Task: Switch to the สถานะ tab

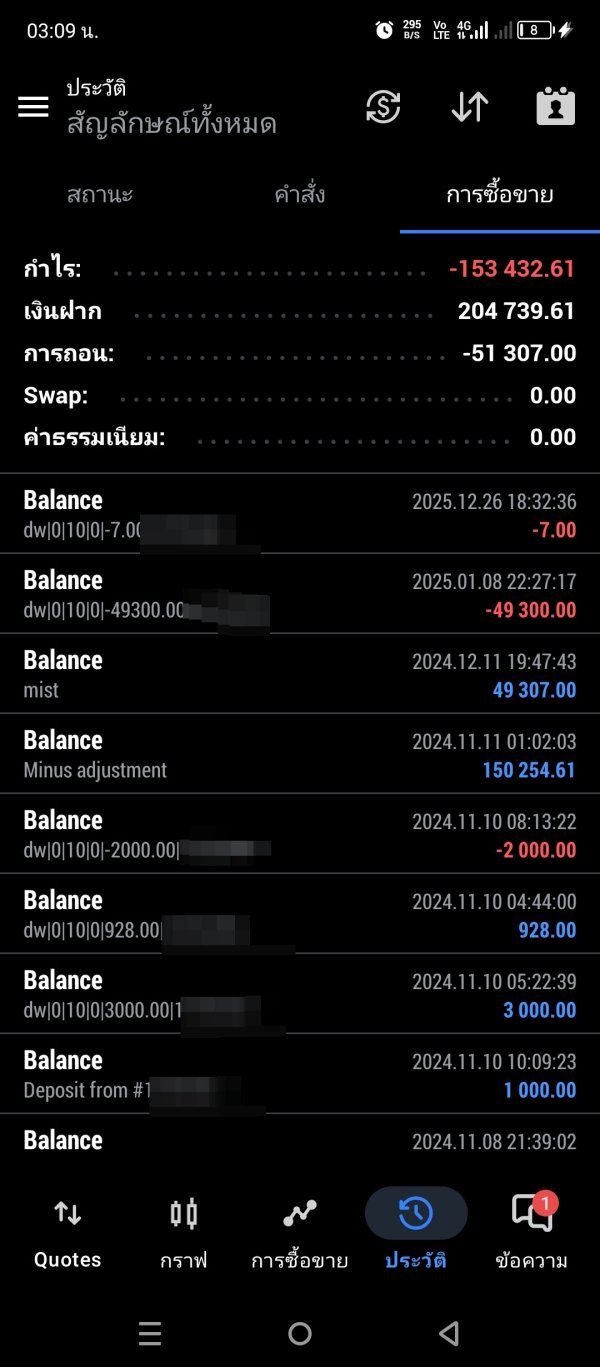Action: click(100, 195)
